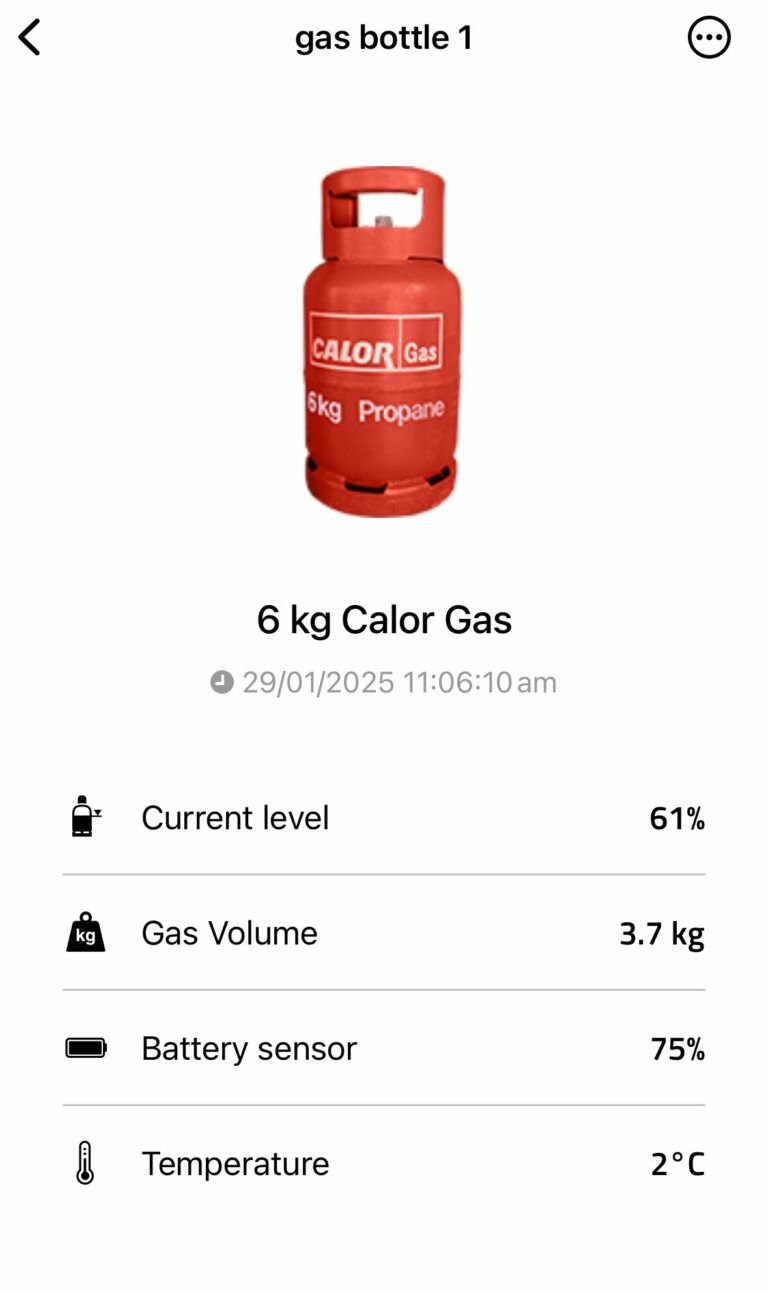Open the three-dot options menu
Image resolution: width=768 pixels, height=1293 pixels.
710,37
